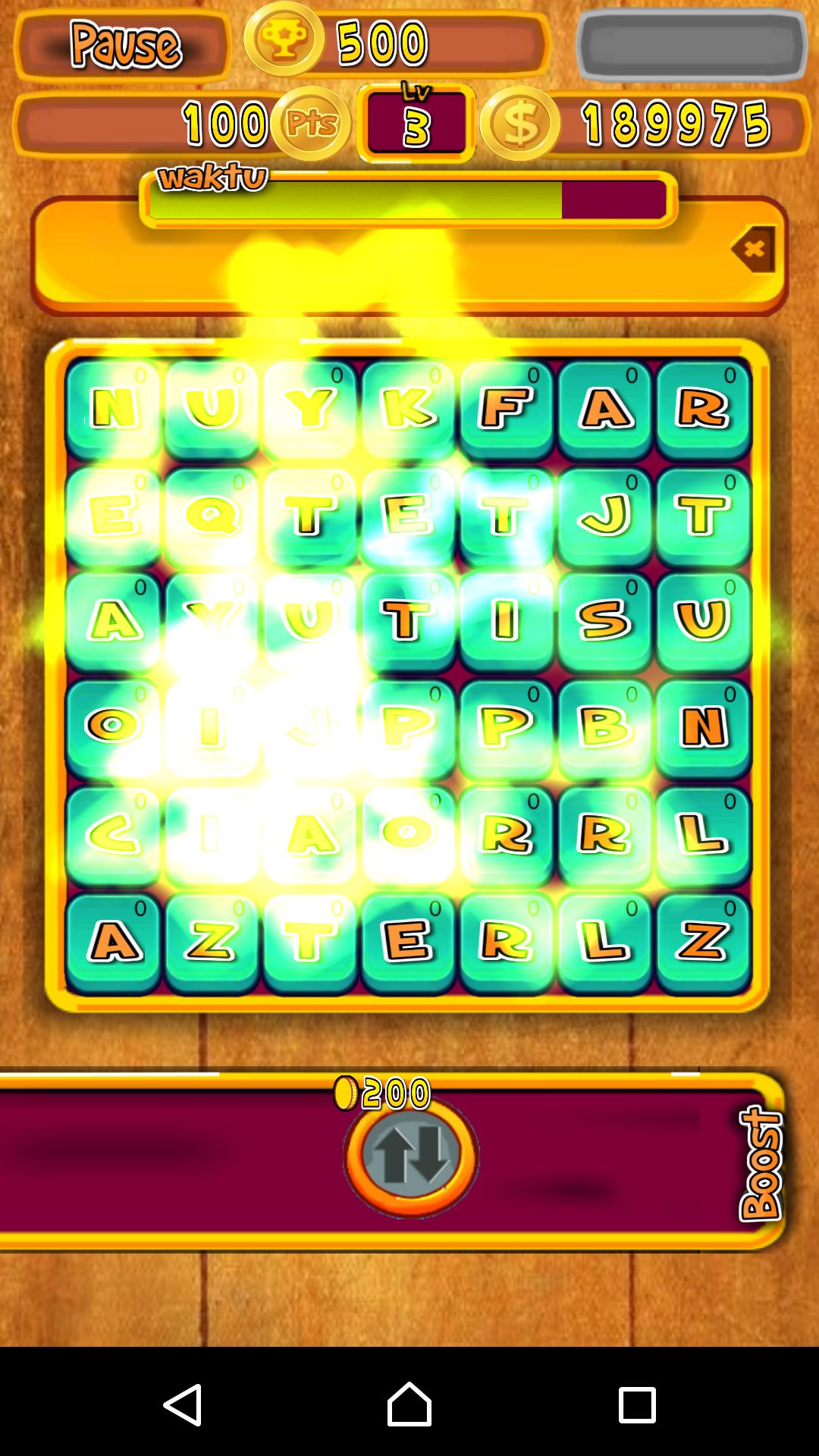The width and height of the screenshot is (819, 1456).
Task: Choose the letter B tile
Action: 604,727
